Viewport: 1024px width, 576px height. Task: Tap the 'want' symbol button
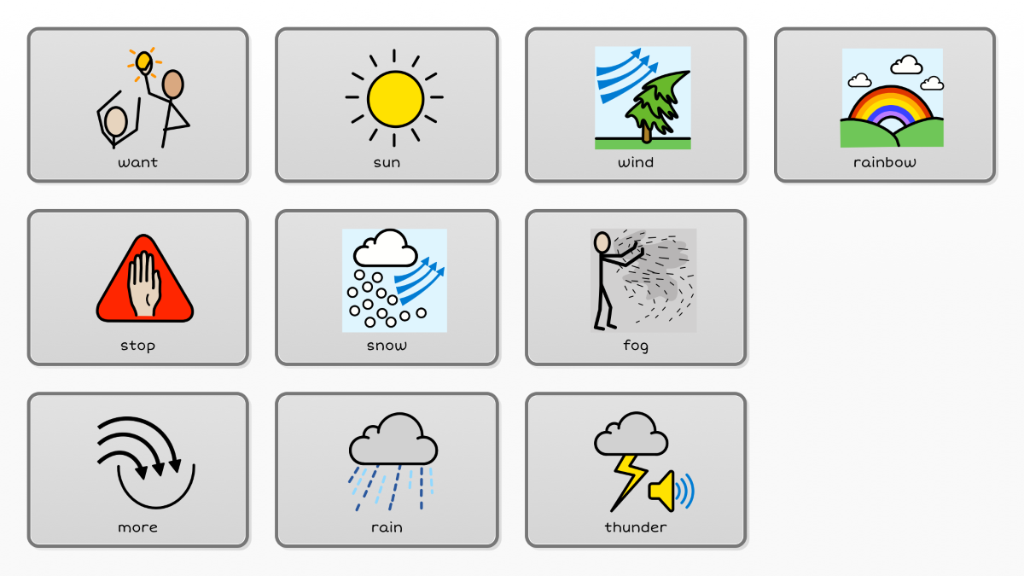[x=137, y=105]
